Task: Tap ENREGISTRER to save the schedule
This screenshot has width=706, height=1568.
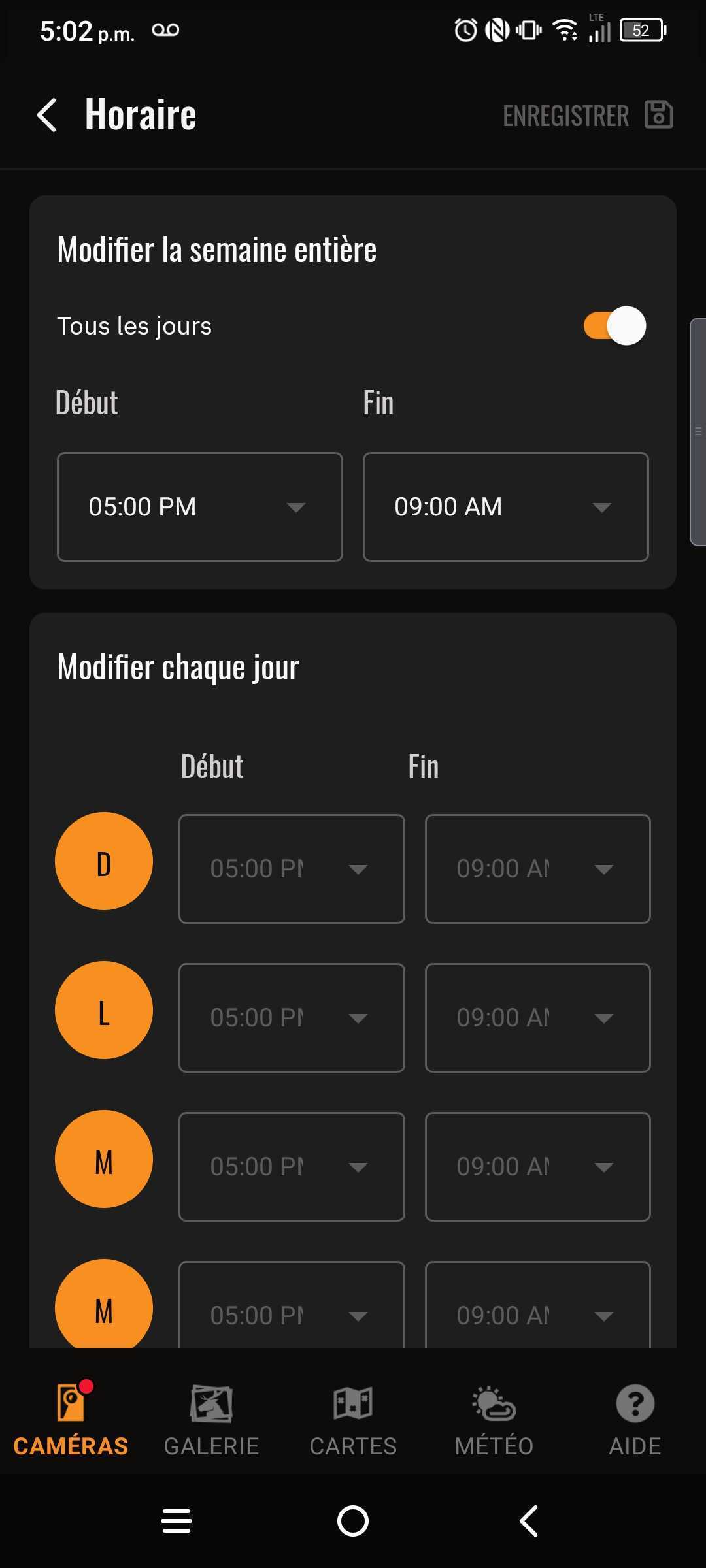Action: click(x=587, y=116)
